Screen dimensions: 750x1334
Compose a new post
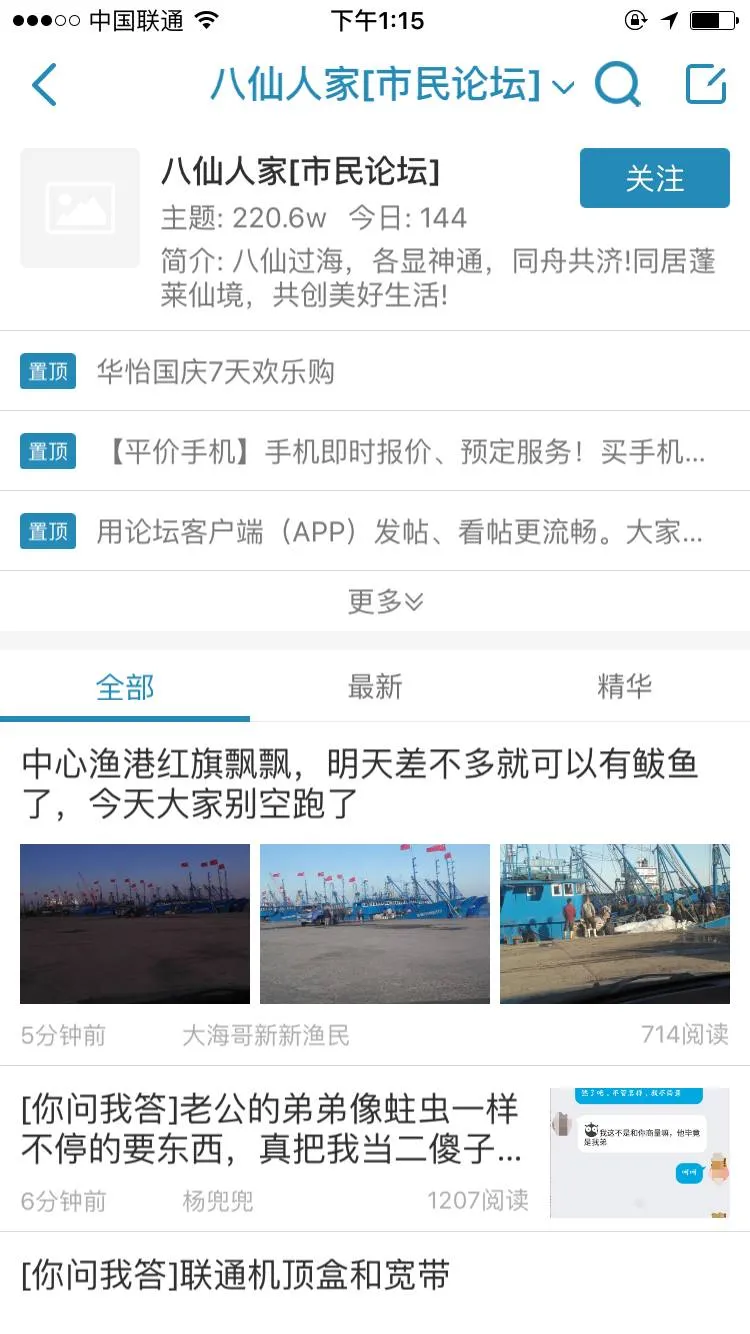[705, 85]
